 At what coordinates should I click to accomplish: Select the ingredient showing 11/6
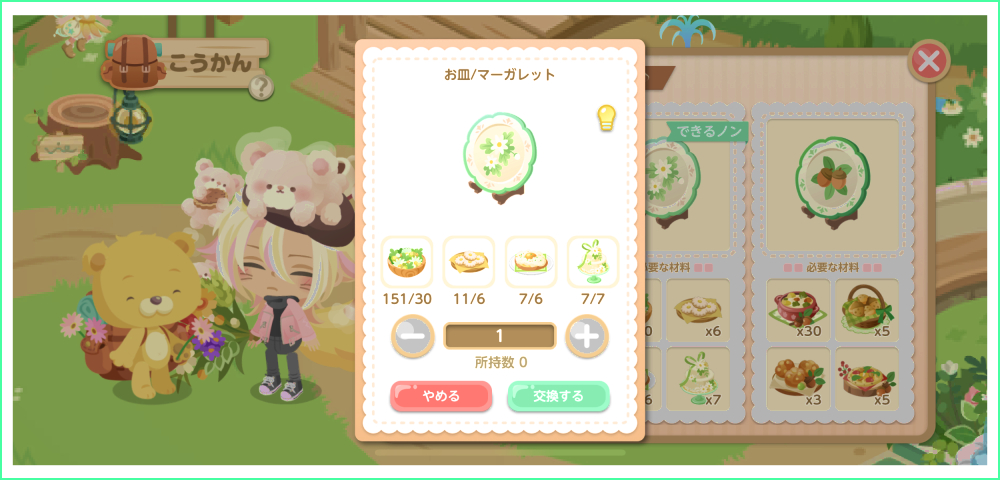point(469,263)
